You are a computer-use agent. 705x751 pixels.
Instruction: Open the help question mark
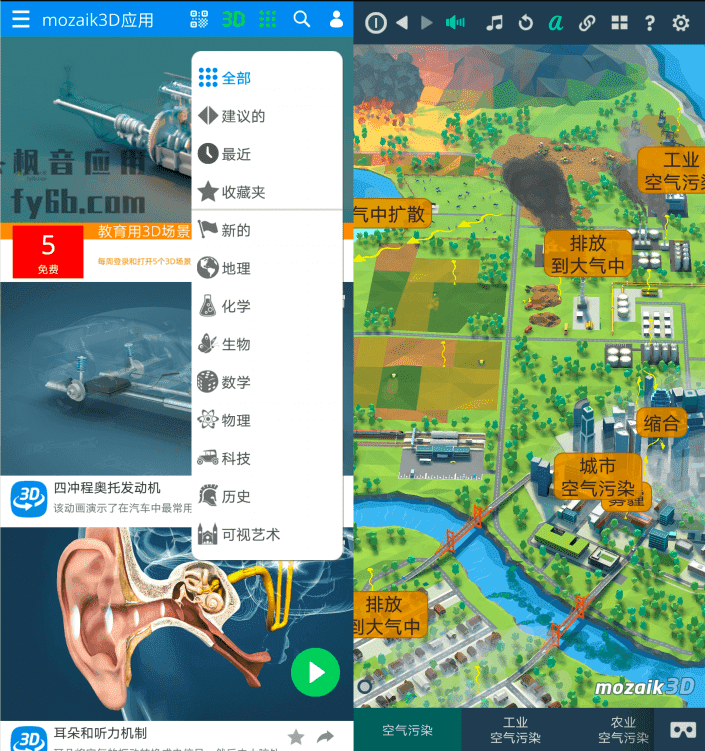click(x=650, y=23)
